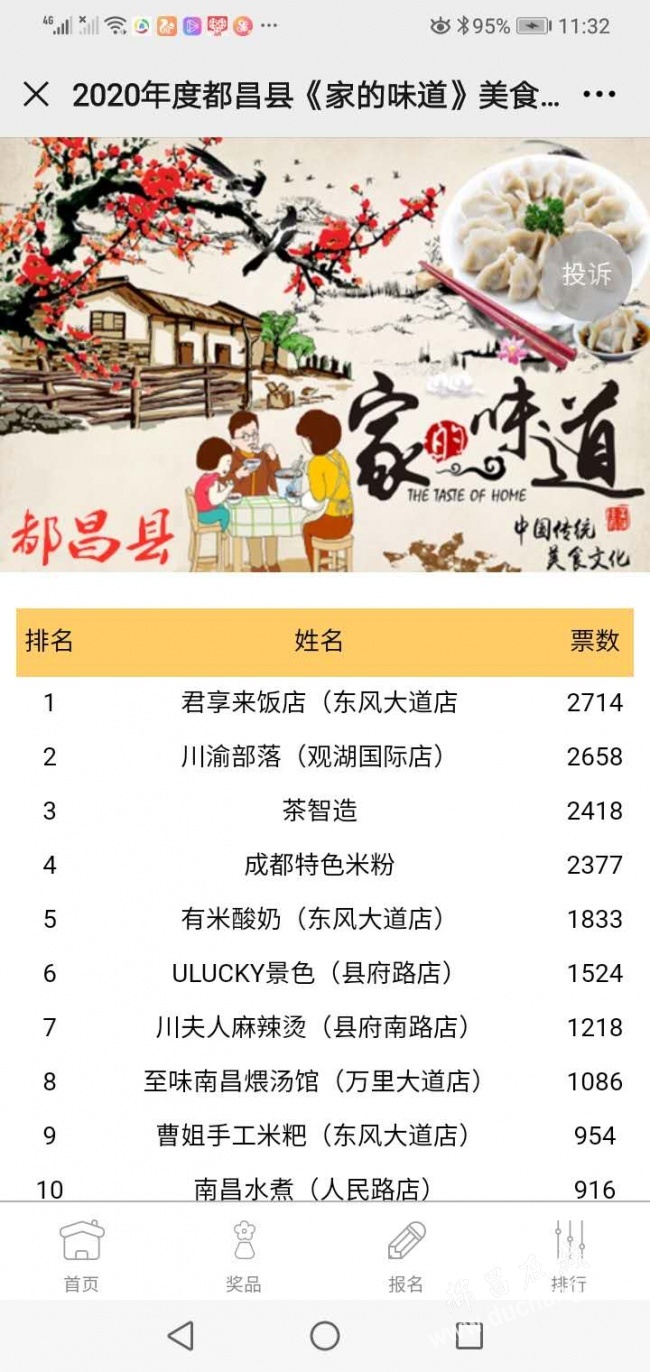View the 茶智造 entry
Viewport: 650px width, 1372px height.
click(319, 811)
